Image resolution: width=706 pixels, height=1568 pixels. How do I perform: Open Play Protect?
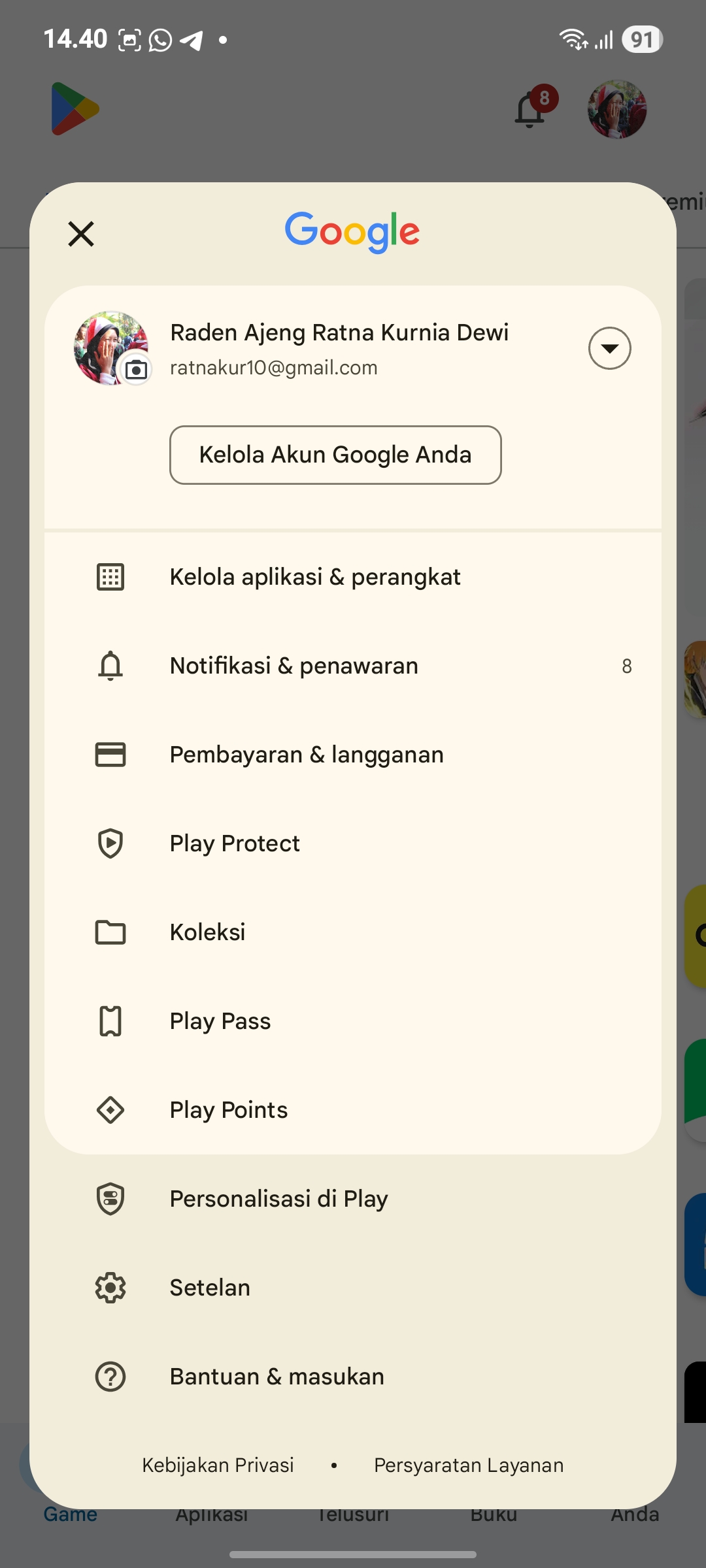tap(235, 843)
